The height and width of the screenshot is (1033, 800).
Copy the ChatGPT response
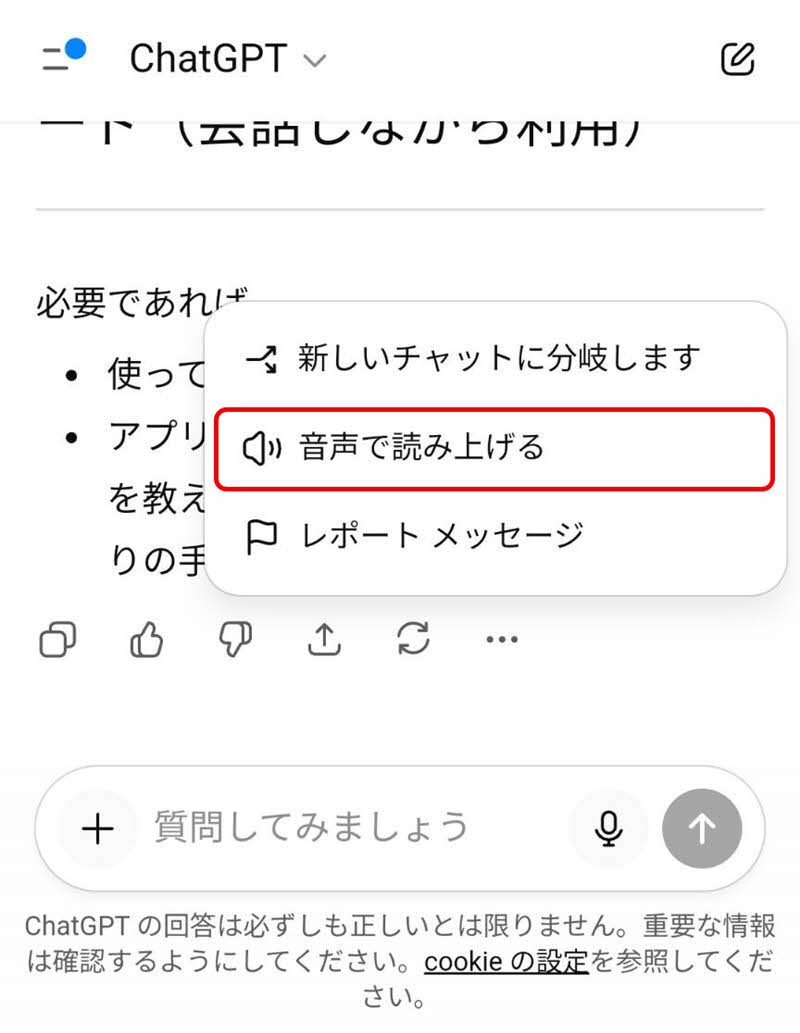tap(57, 639)
